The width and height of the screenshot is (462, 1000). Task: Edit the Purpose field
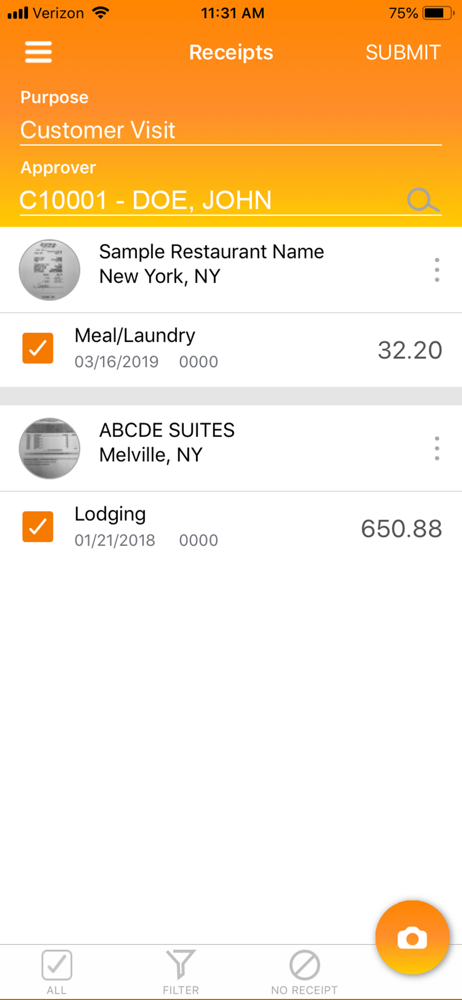coord(231,130)
